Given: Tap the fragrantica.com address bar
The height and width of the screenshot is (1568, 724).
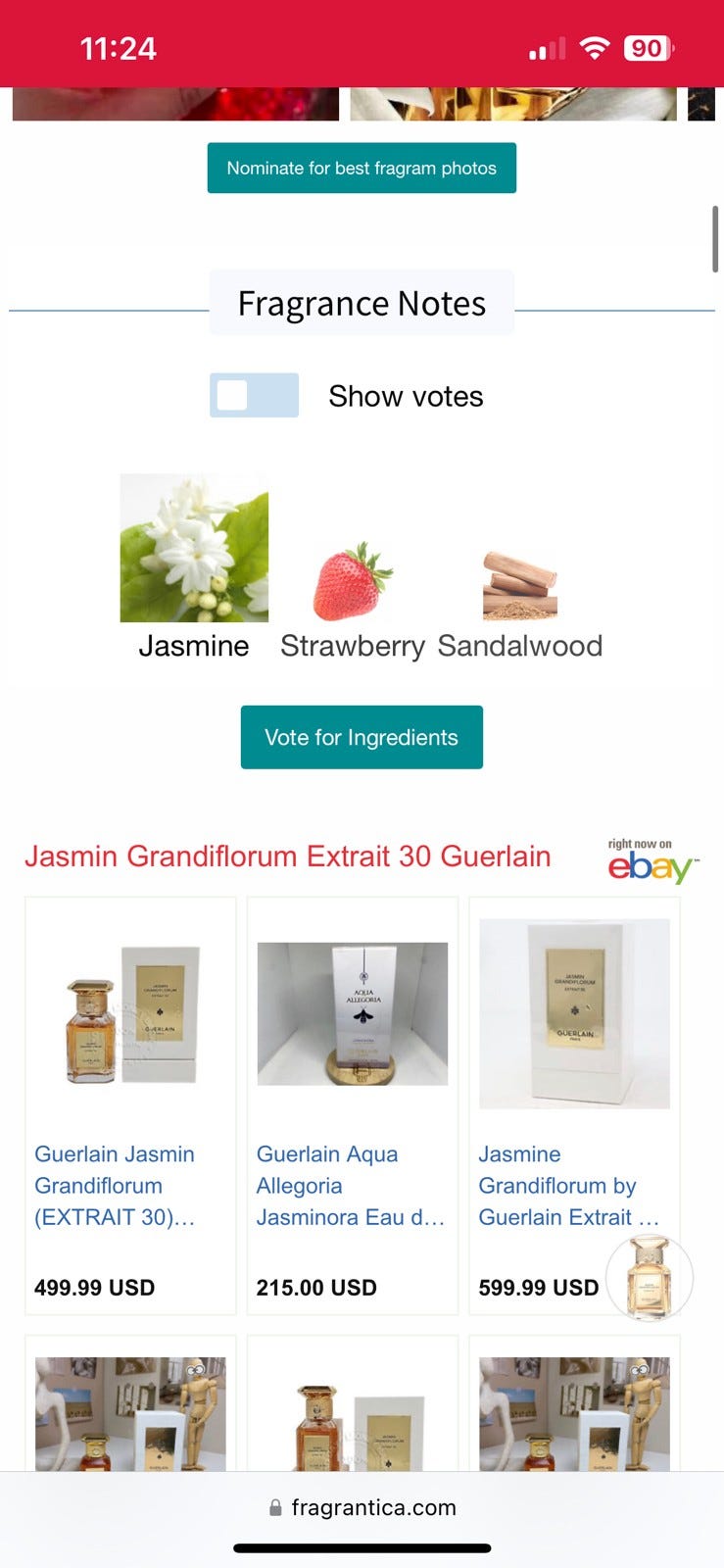Looking at the screenshot, I should click(372, 1507).
